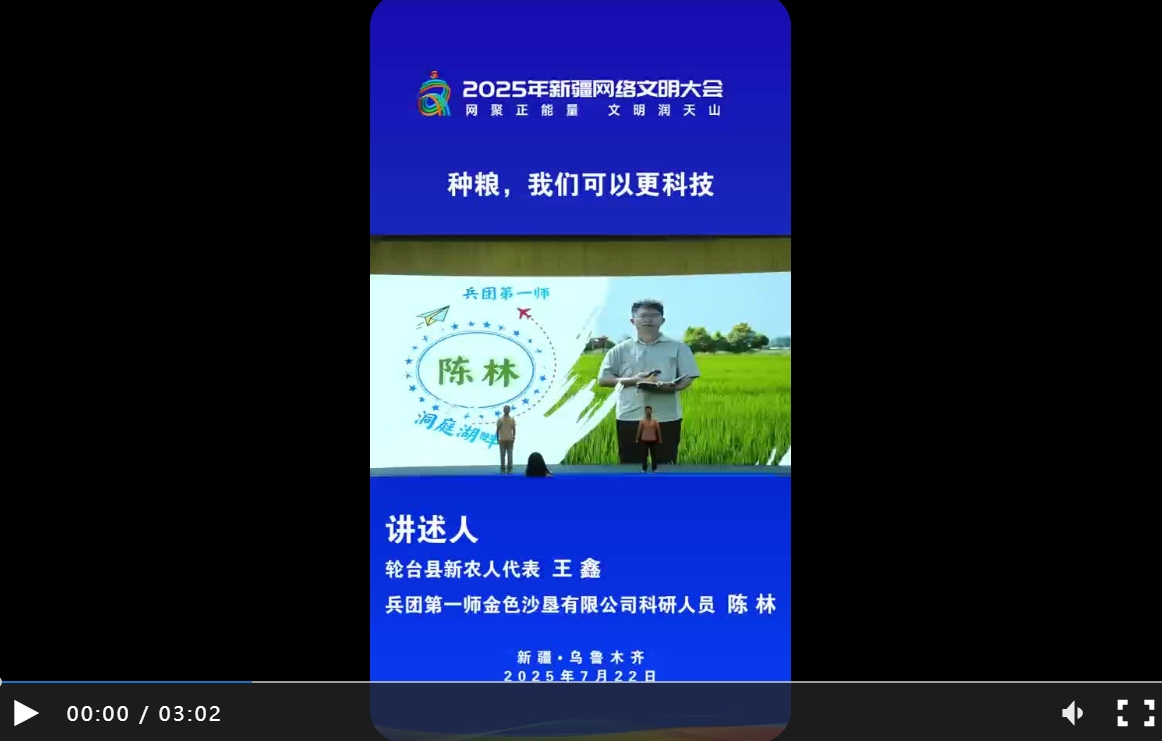Screen dimensions: 1162x741
Task: Play the video
Action: click(x=26, y=713)
